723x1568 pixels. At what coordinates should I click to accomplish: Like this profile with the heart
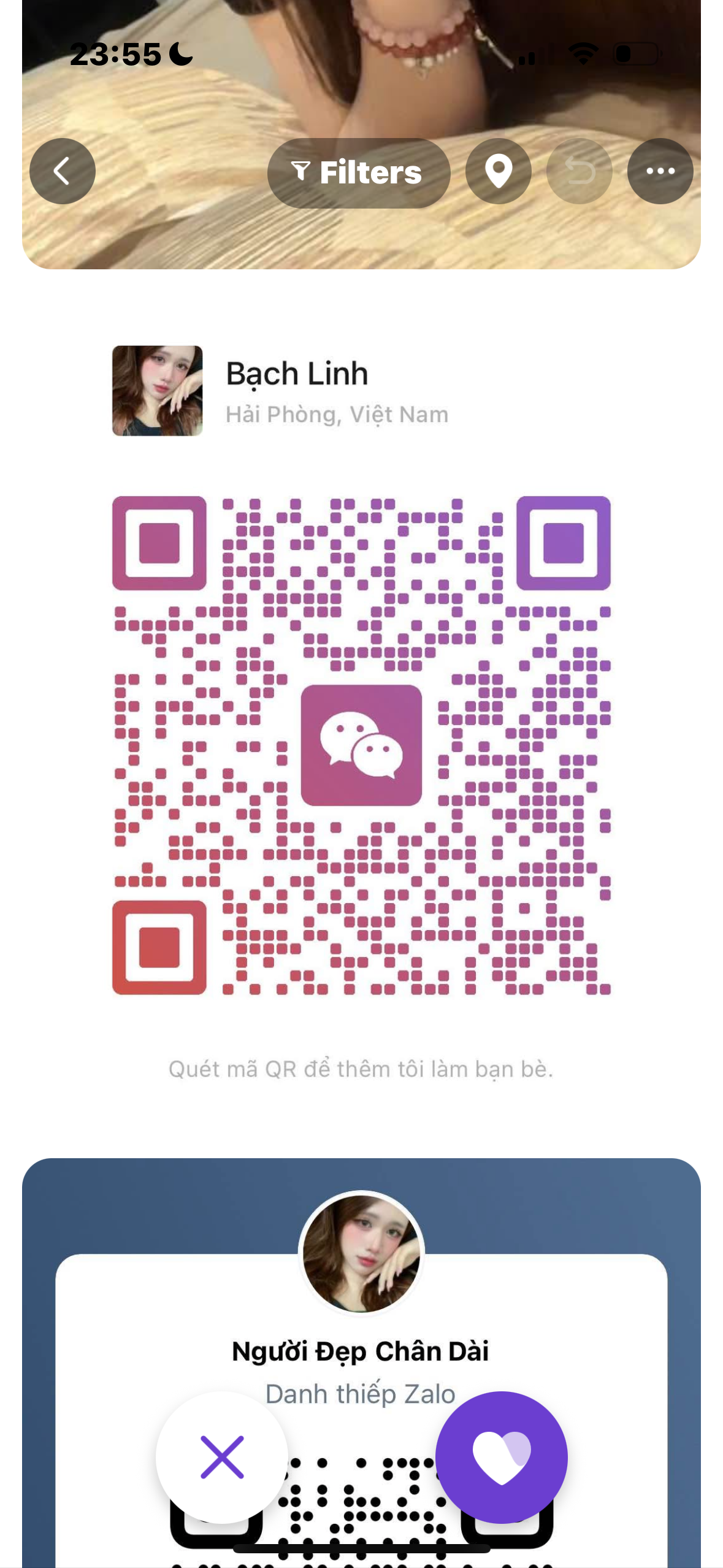[x=501, y=1457]
